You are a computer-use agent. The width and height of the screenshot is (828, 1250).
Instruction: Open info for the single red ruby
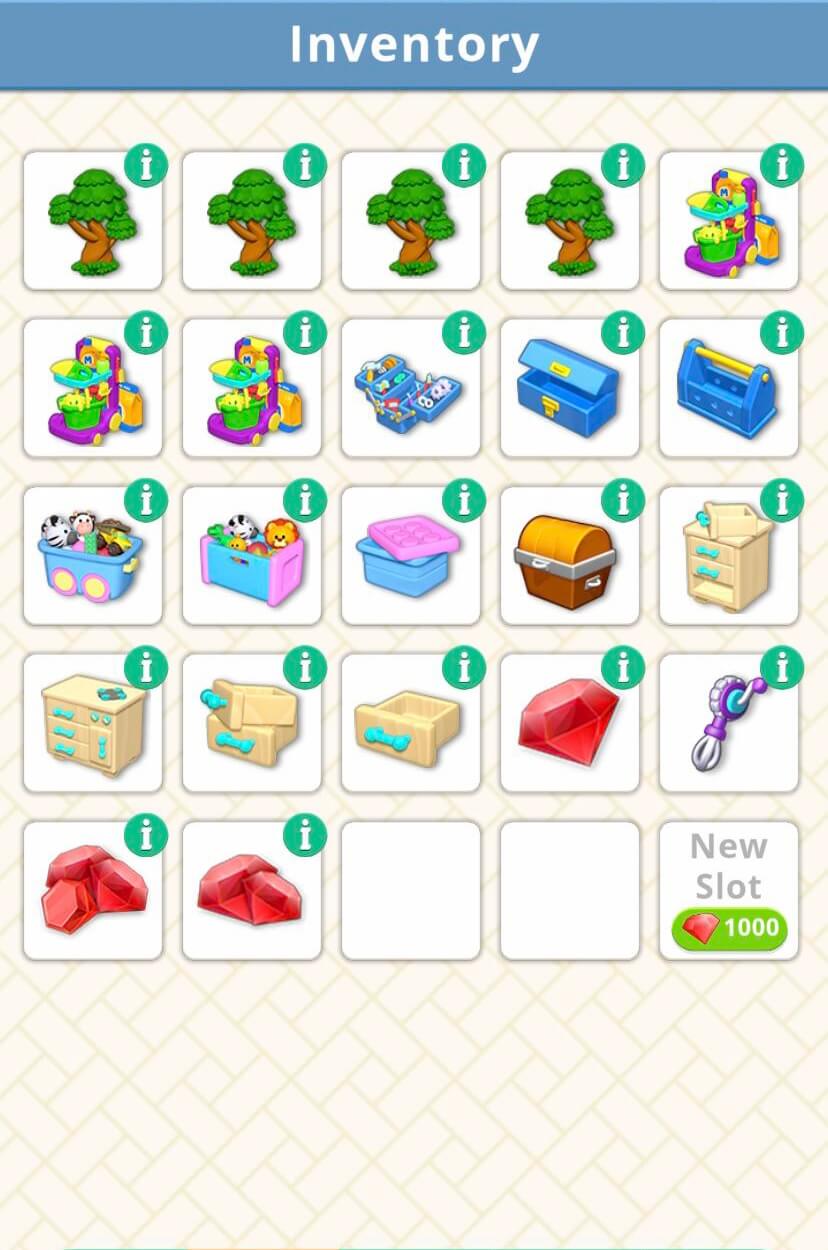pos(623,667)
